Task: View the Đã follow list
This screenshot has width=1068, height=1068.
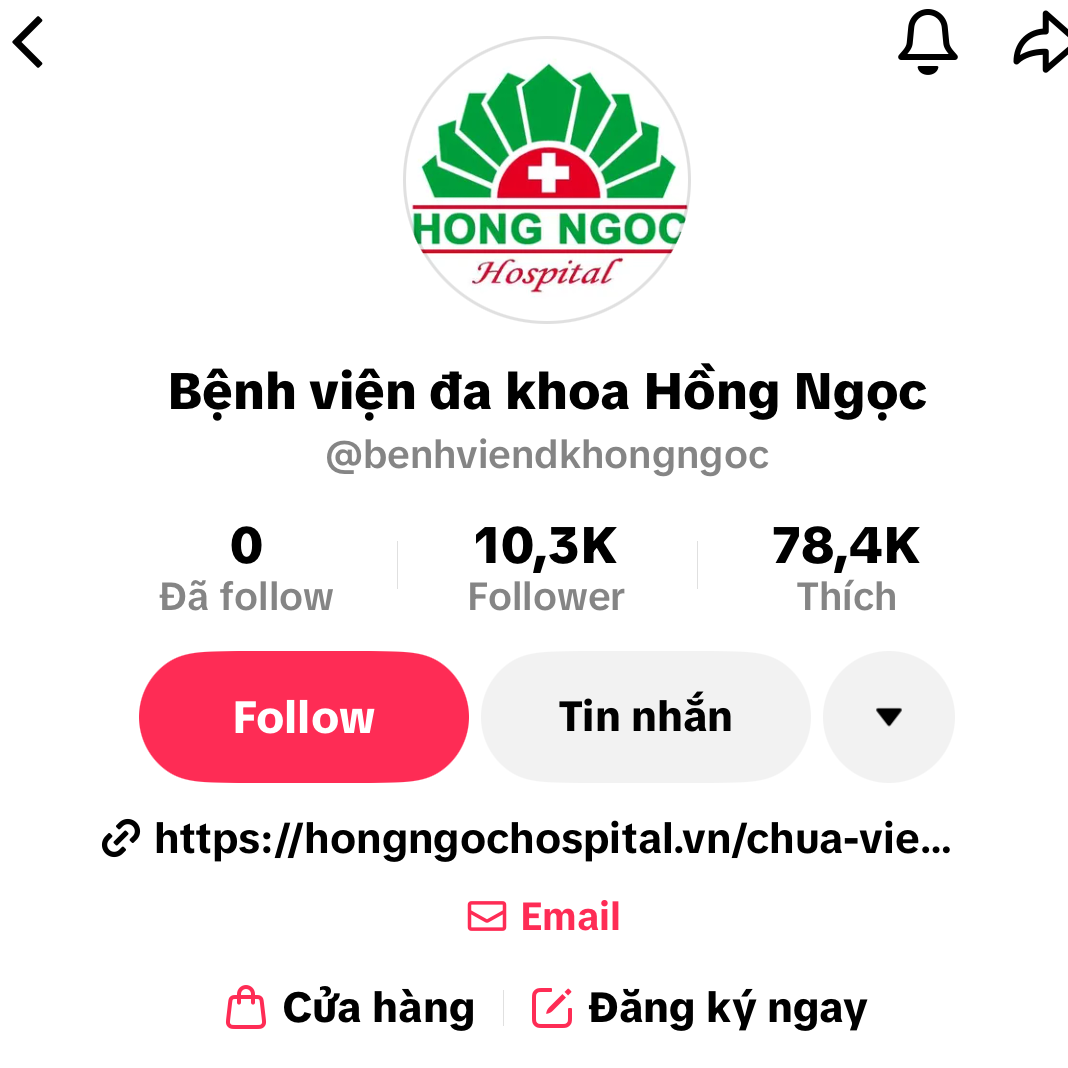Action: point(246,570)
